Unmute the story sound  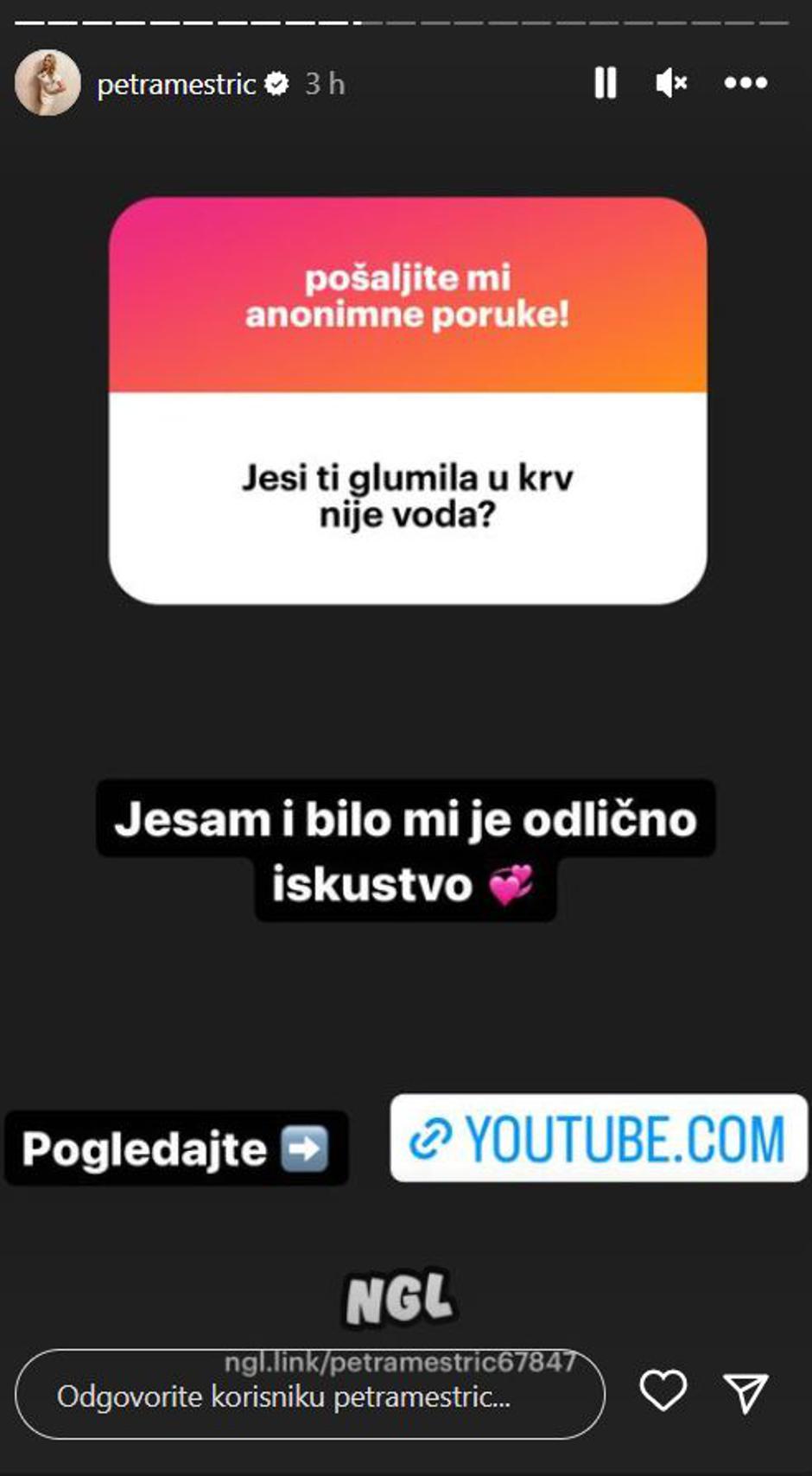pyautogui.click(x=671, y=83)
